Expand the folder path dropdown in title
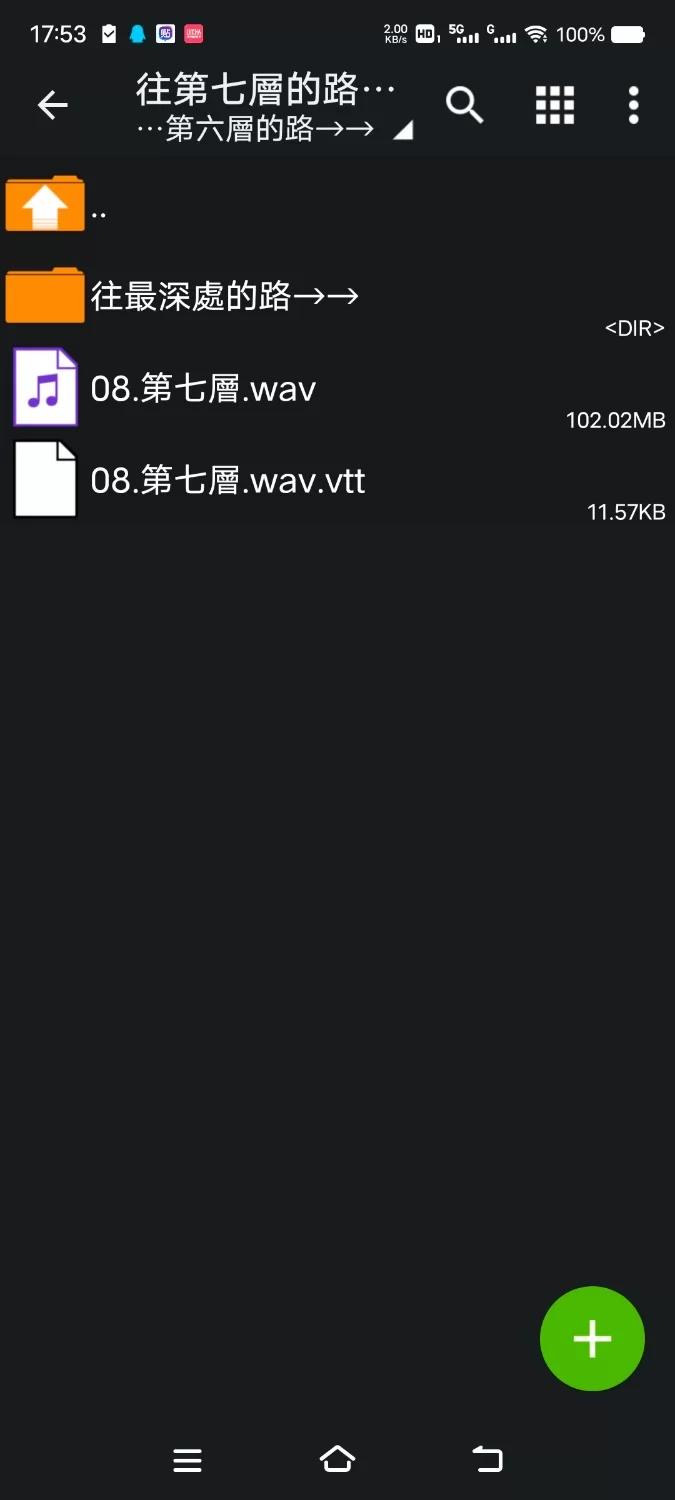 point(402,130)
